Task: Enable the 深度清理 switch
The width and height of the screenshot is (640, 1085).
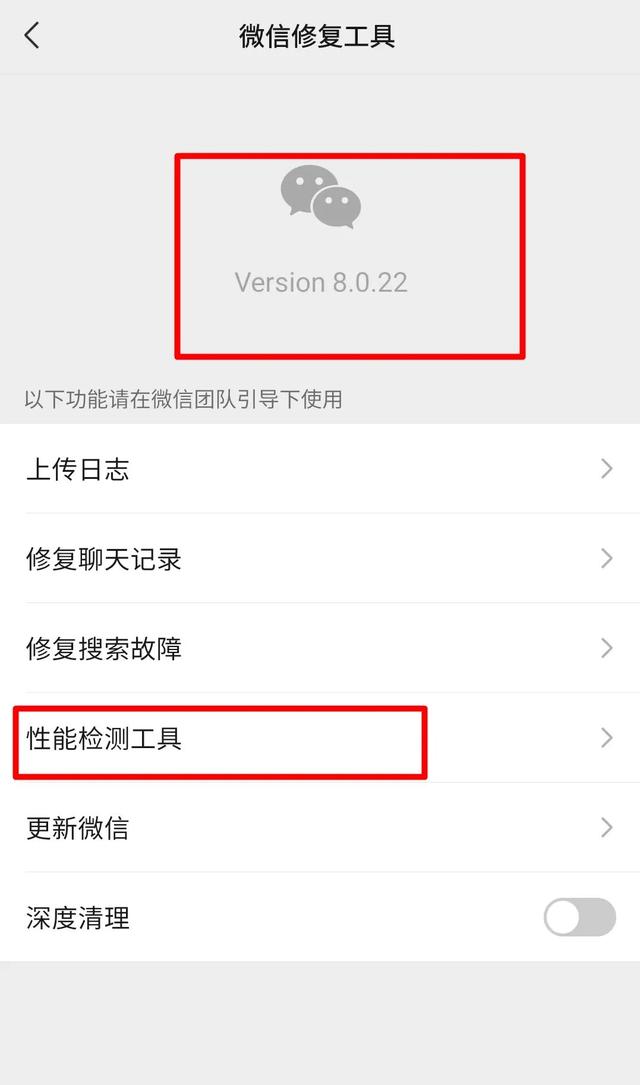Action: (579, 917)
